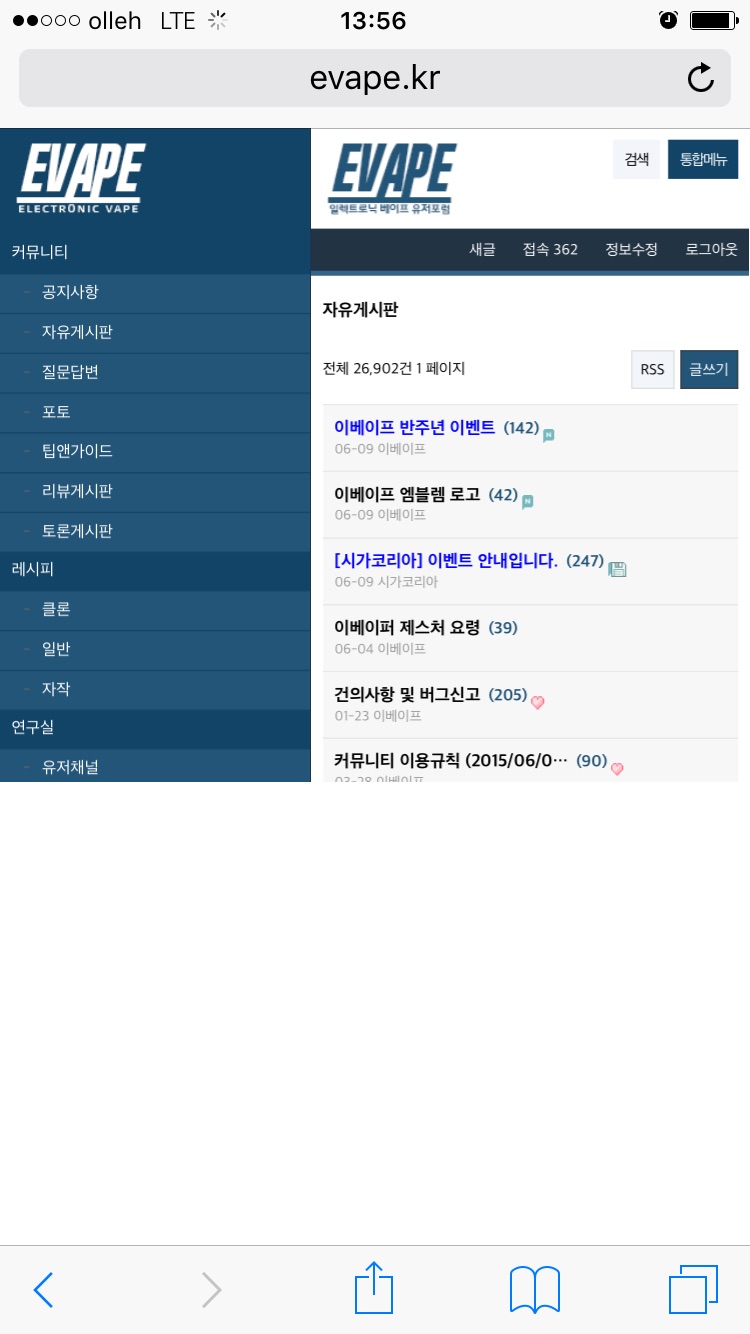Open post 이베이프 엠블렘 로고
Viewport: 750px width, 1334px height.
pos(407,495)
